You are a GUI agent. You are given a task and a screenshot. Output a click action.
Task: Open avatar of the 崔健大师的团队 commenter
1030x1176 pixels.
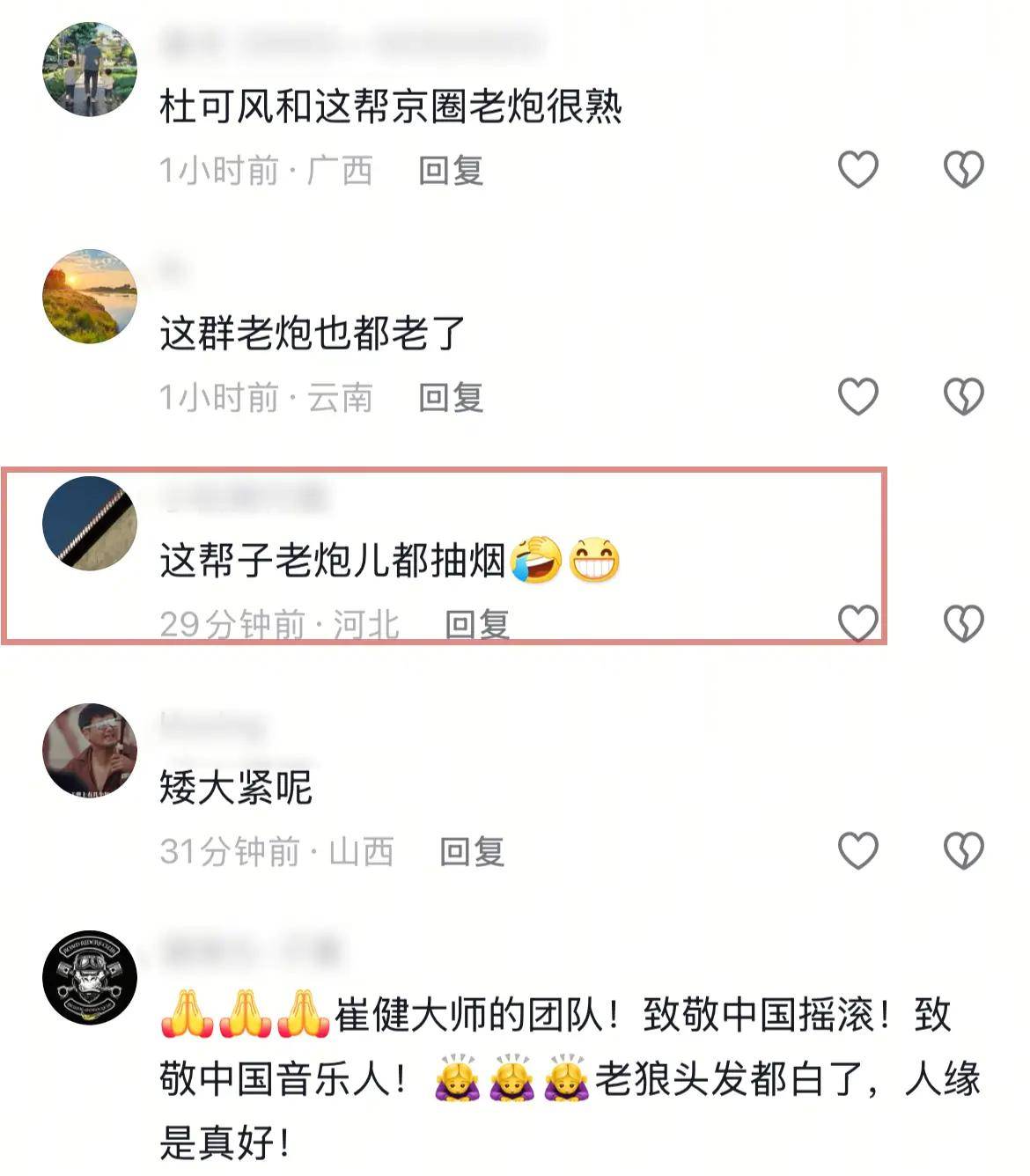click(x=90, y=977)
